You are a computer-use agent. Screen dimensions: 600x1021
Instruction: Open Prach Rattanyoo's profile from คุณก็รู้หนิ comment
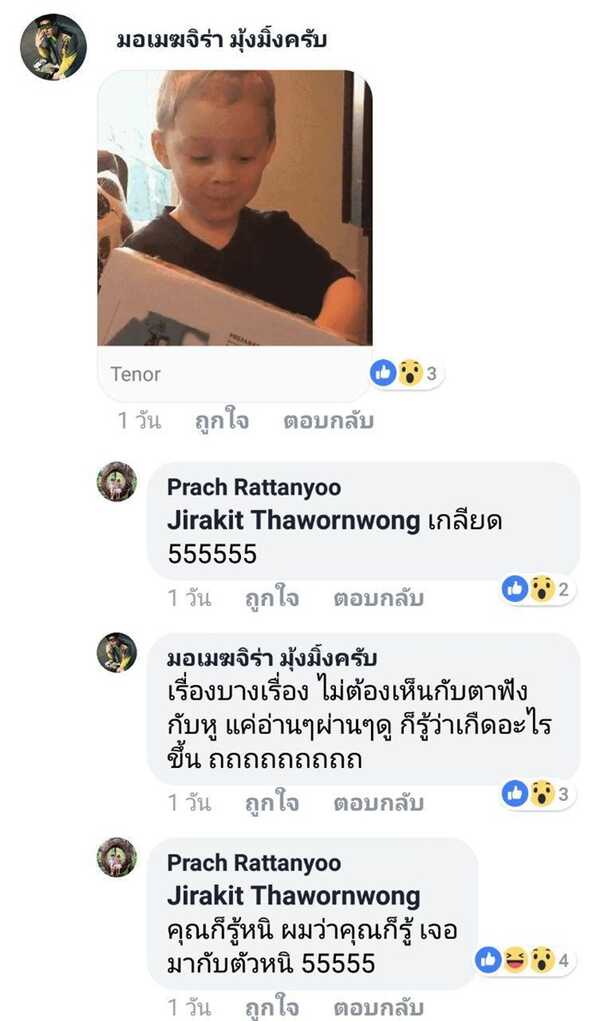[x=253, y=862]
